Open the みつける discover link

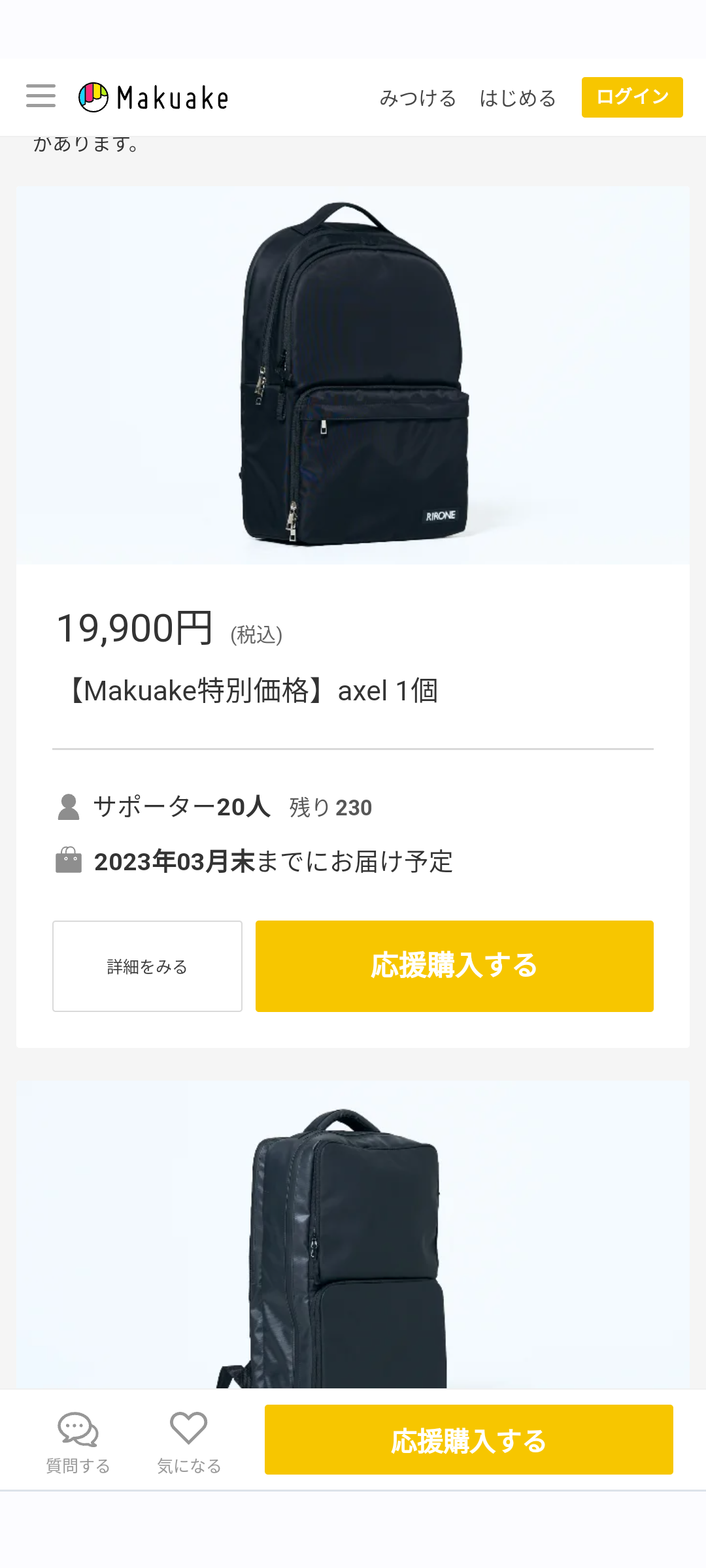tap(418, 98)
